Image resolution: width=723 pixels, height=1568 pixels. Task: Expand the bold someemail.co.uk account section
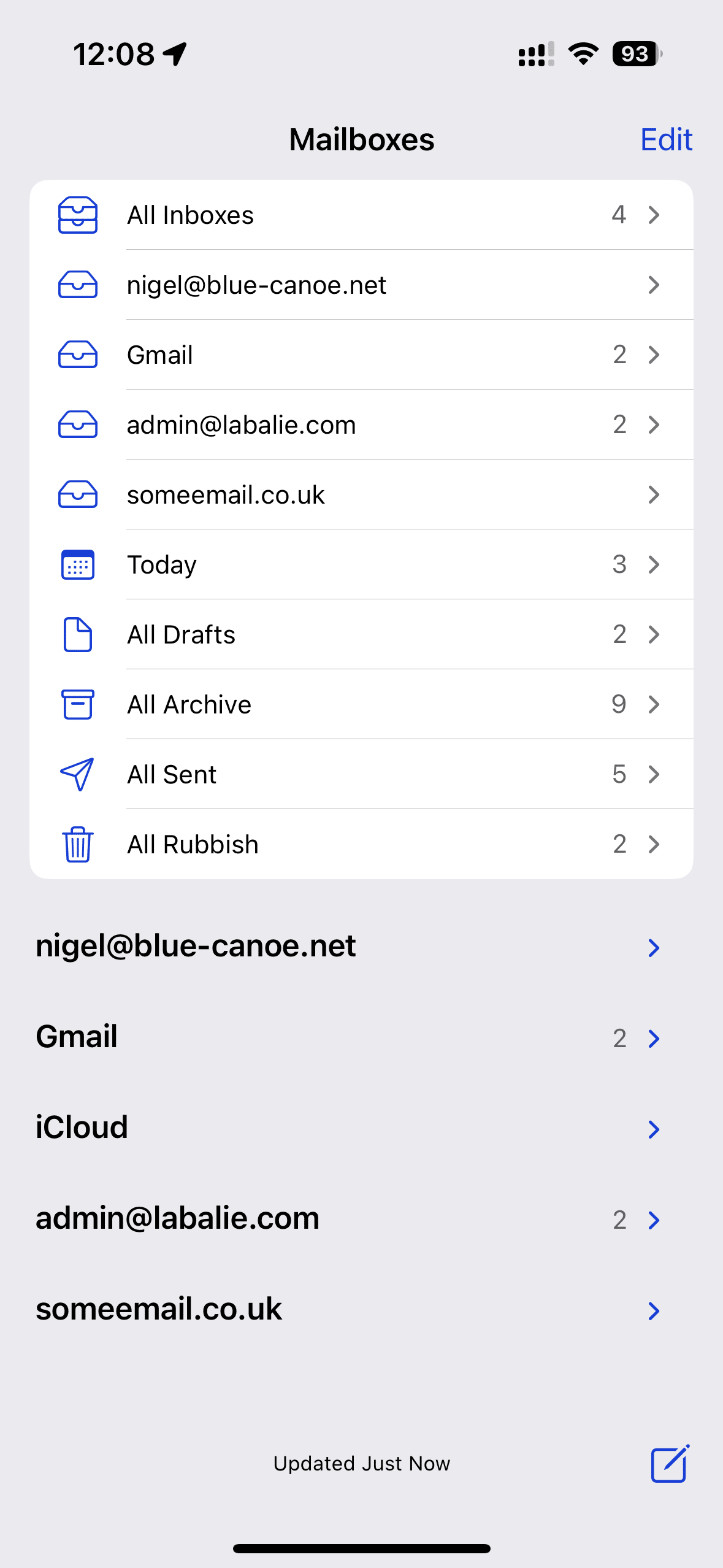tap(361, 1309)
